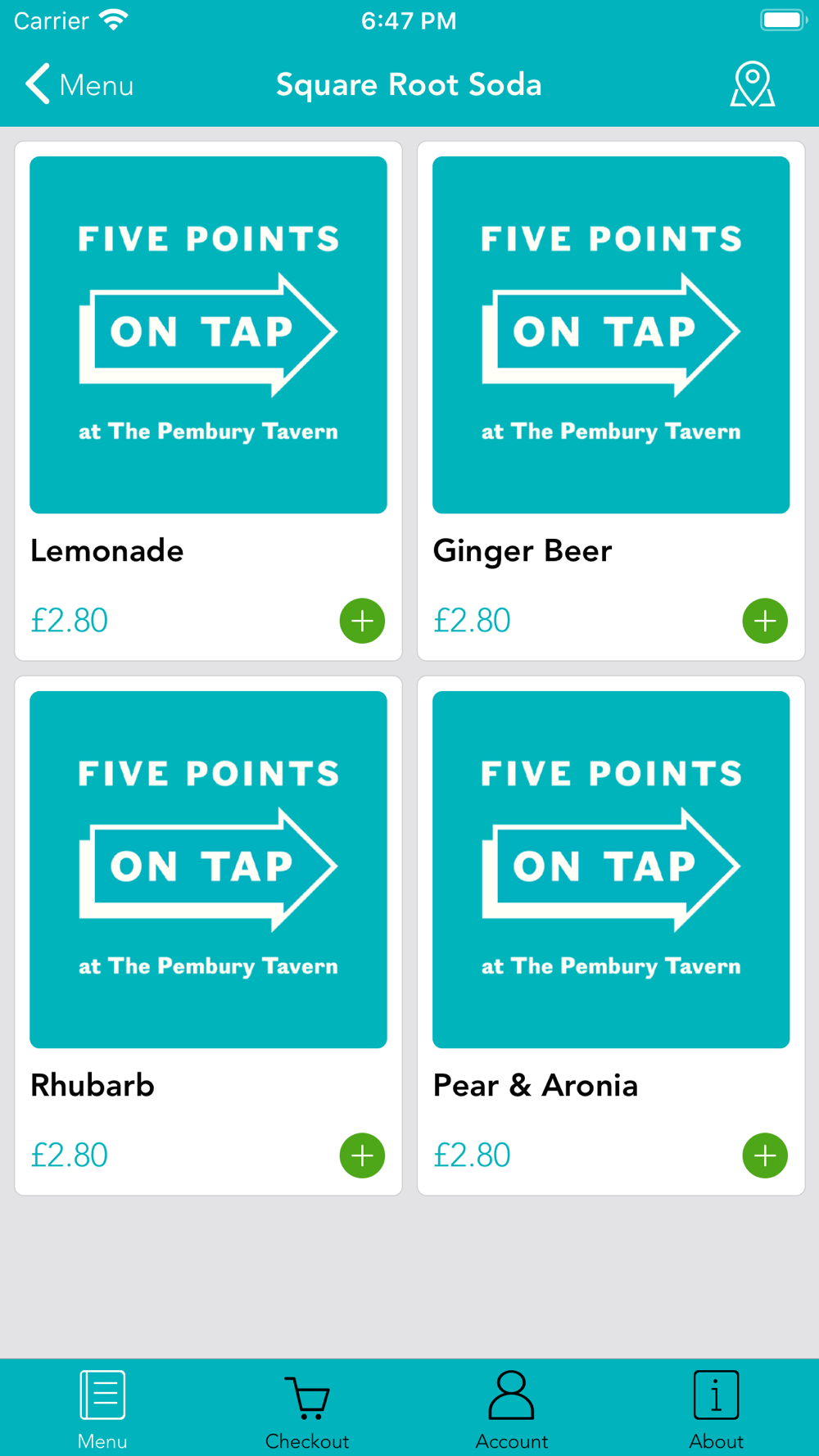This screenshot has height=1456, width=819.
Task: Add Rhubarb to the order
Action: click(362, 1155)
